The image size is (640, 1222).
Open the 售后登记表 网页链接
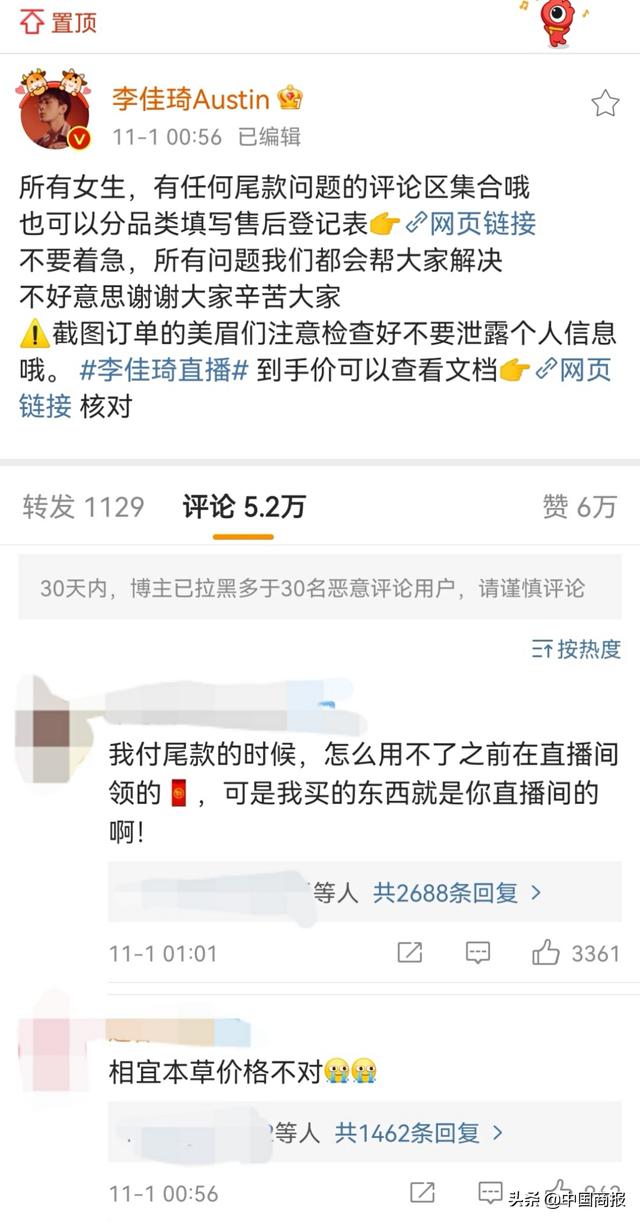[470, 222]
